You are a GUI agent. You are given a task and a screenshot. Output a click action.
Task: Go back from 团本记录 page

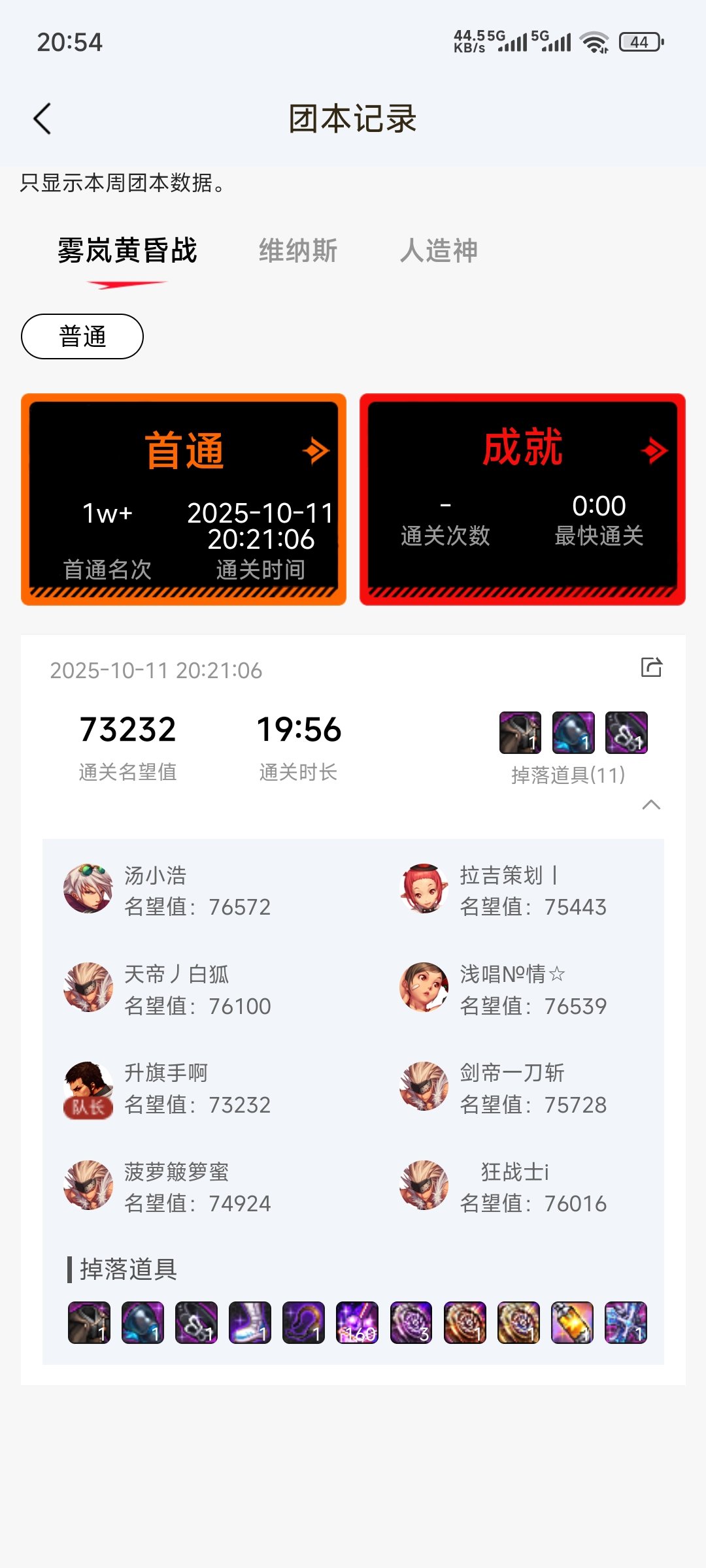coord(42,119)
